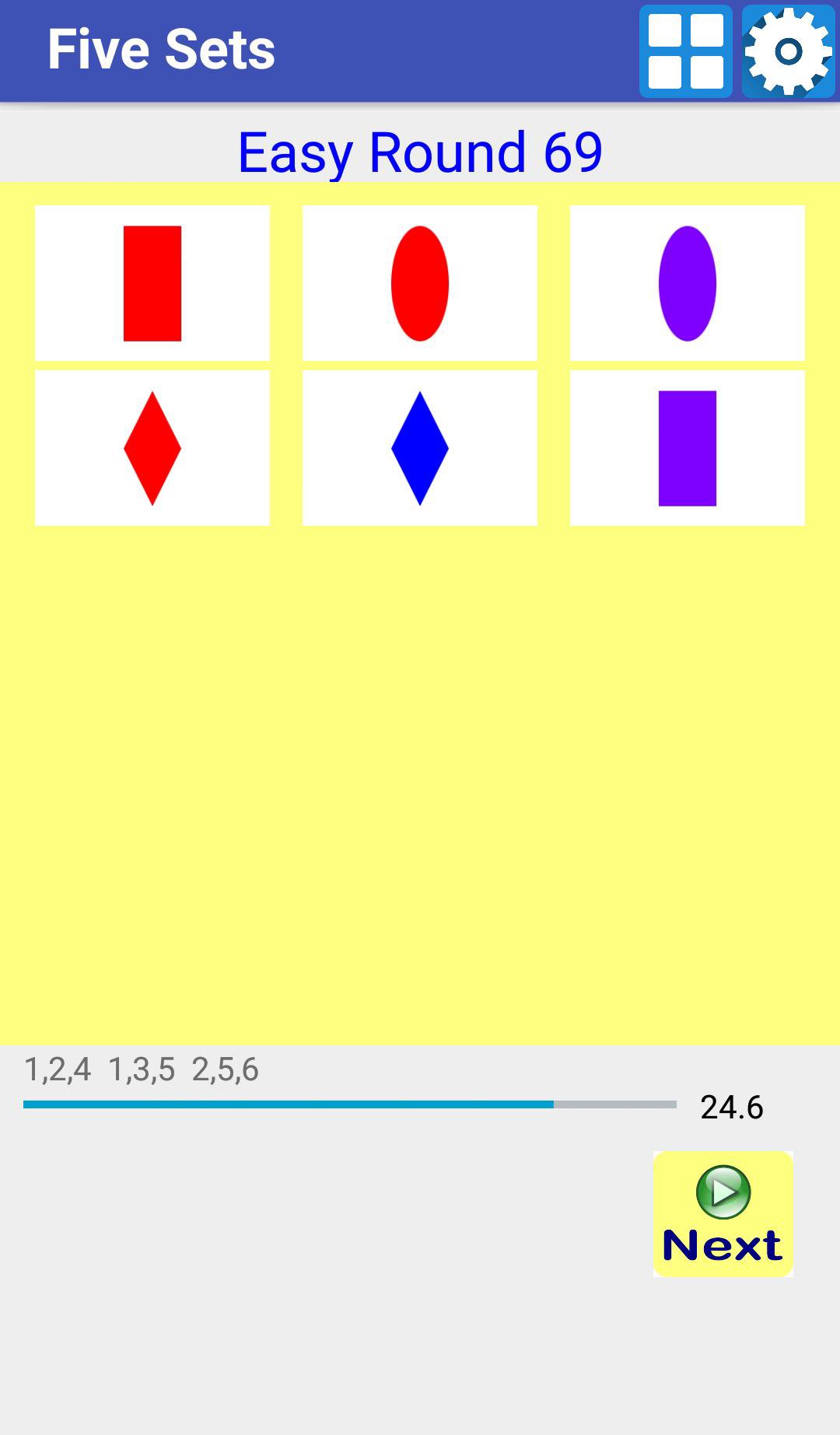Select the red oval card
Screen dimensions: 840x1435
pos(420,282)
